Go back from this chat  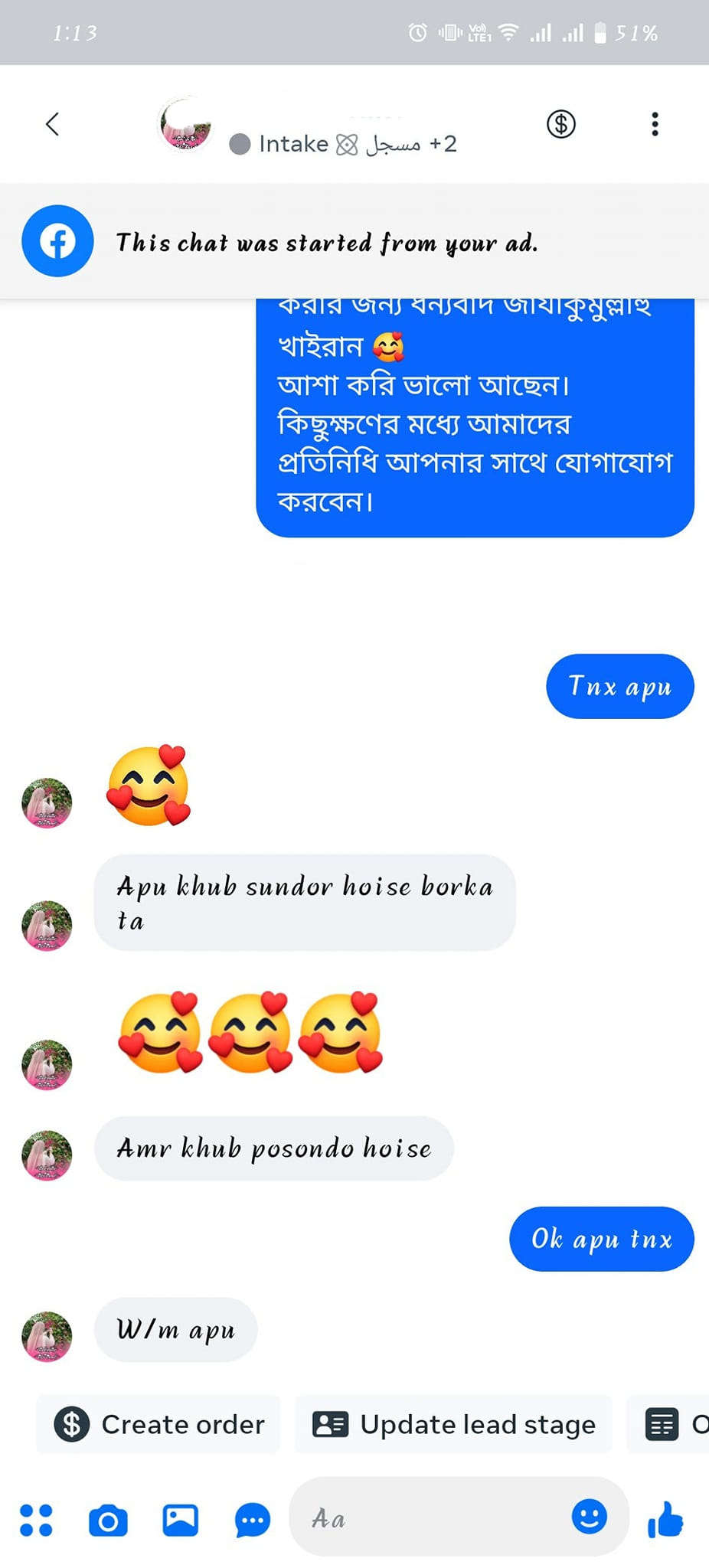click(52, 124)
